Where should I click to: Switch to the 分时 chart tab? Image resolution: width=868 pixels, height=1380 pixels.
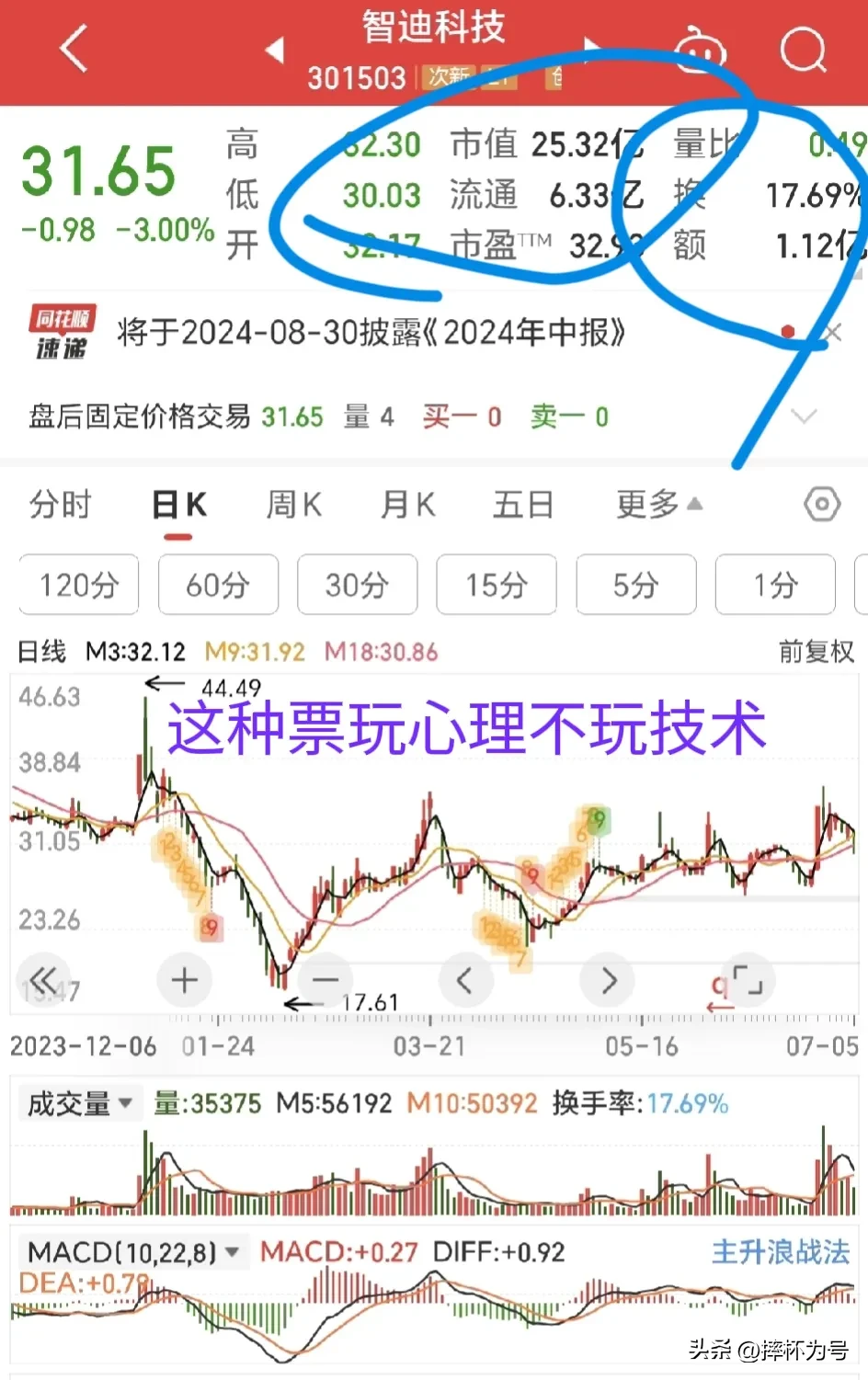tap(61, 505)
